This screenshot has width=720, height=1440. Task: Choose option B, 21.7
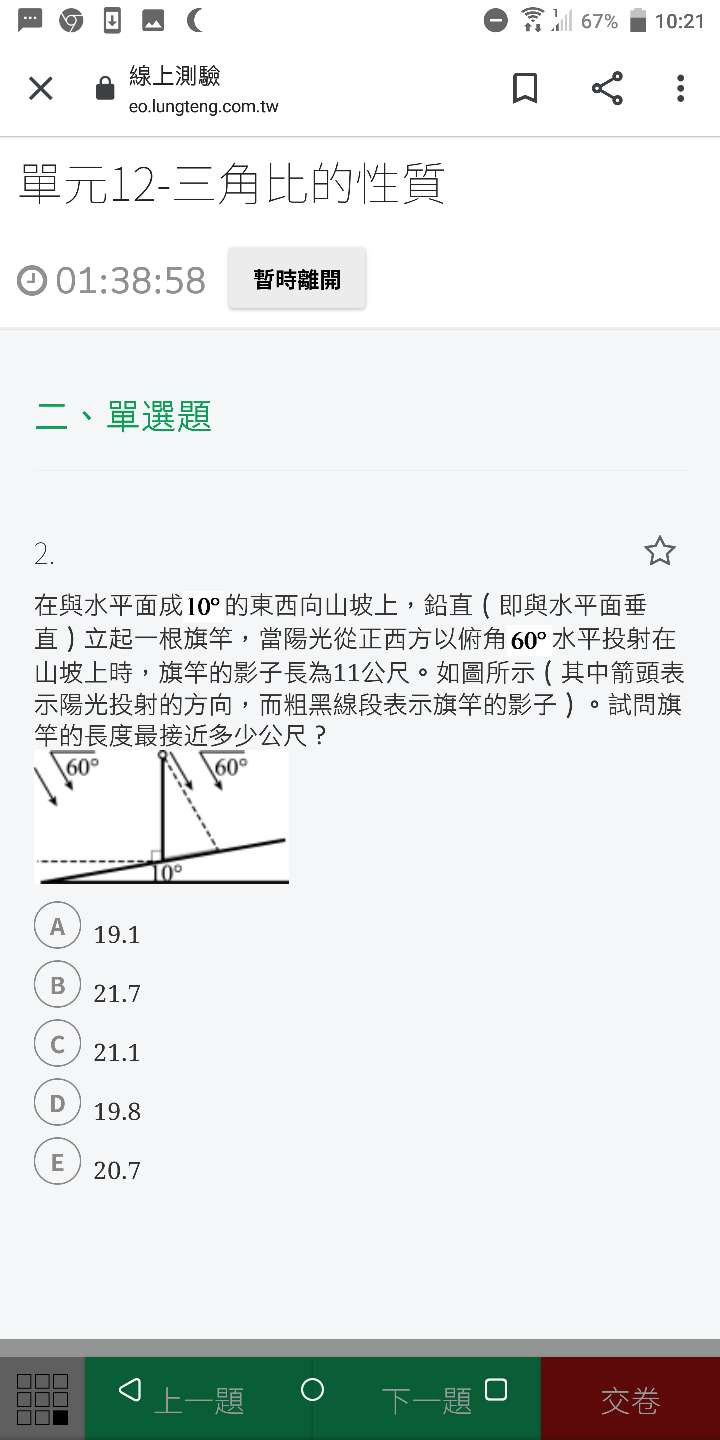[58, 985]
